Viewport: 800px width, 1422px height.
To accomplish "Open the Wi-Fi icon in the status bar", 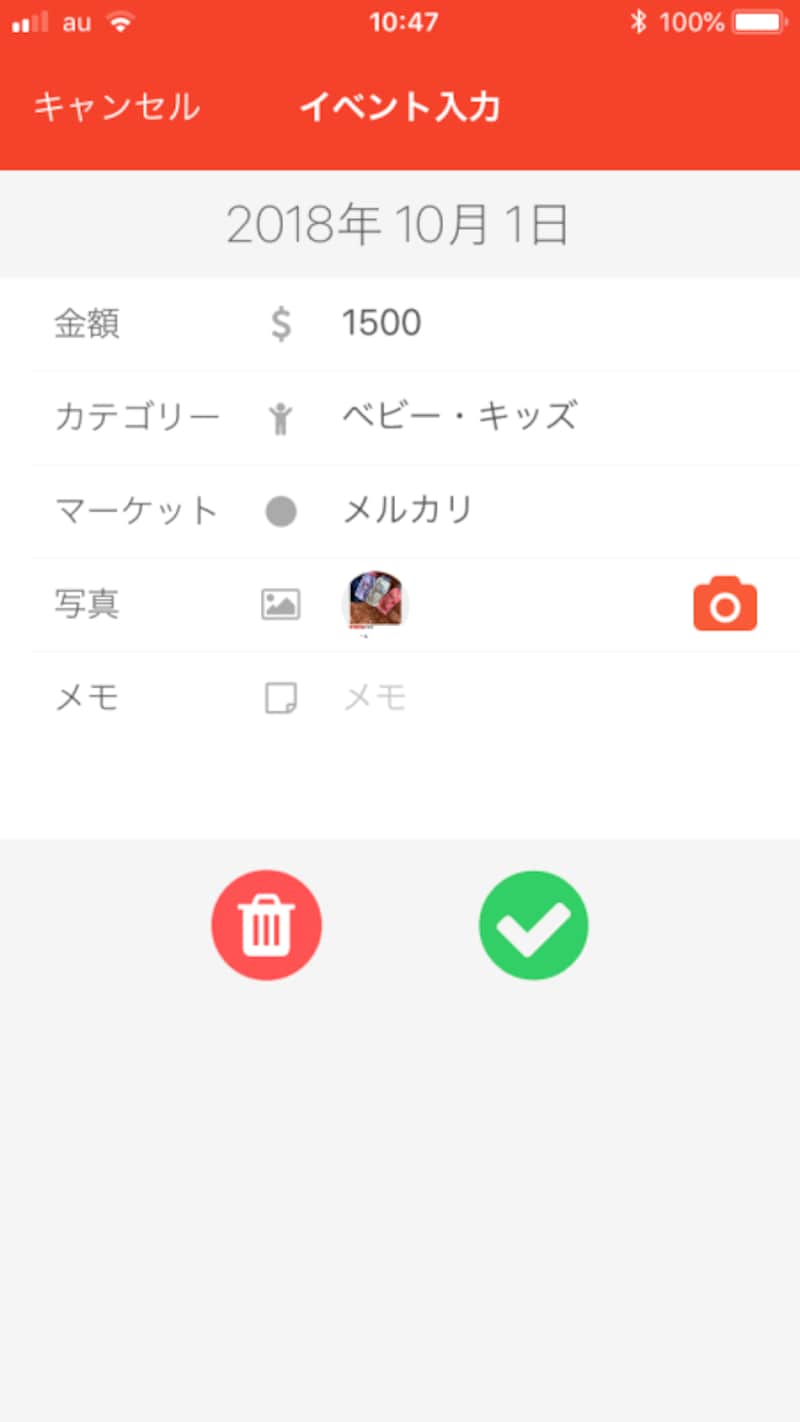I will pyautogui.click(x=120, y=22).
